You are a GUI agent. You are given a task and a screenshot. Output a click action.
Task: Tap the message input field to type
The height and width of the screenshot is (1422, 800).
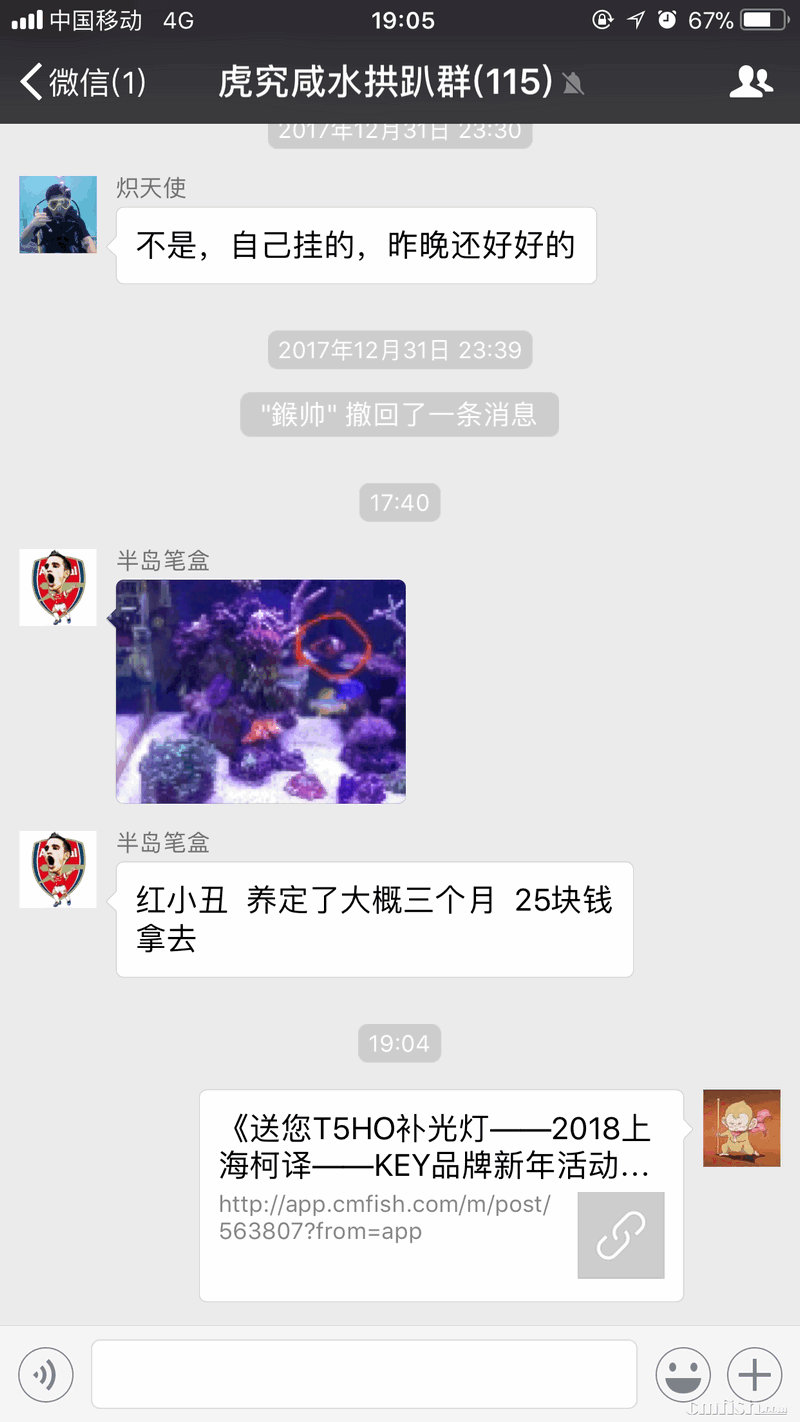coord(365,1373)
